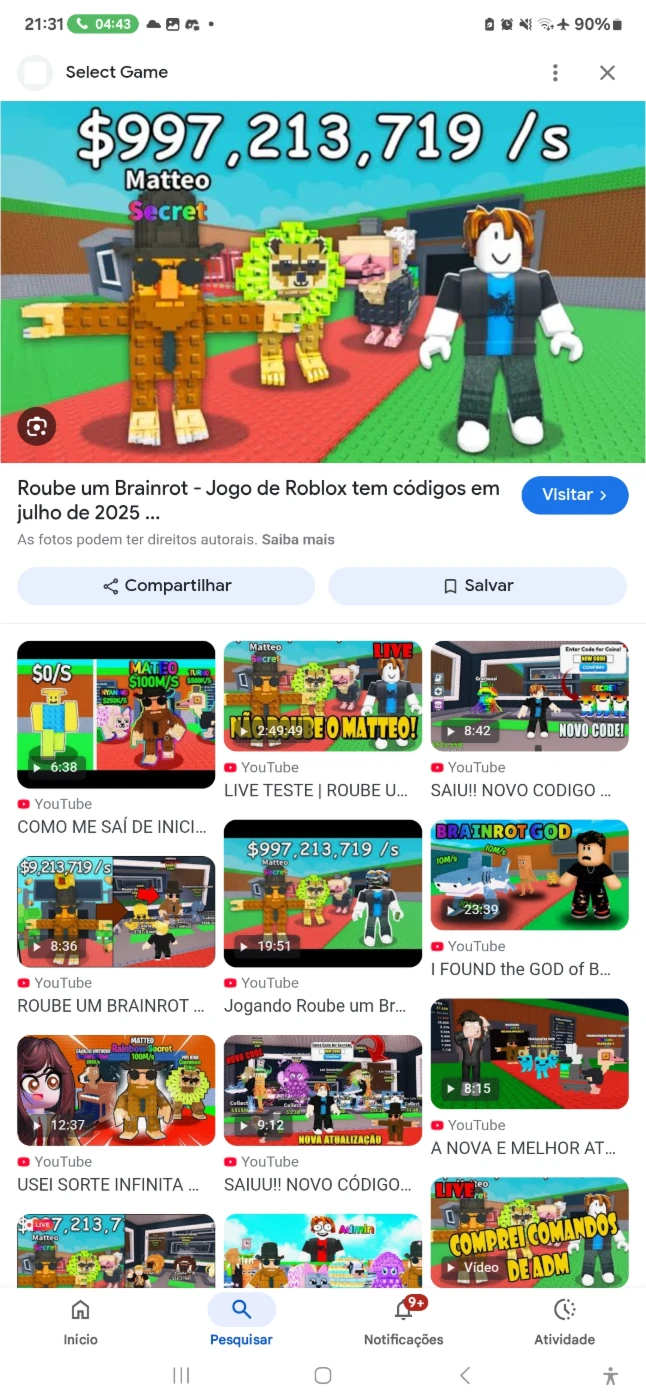Open the Notificações tab
This screenshot has height=1400, width=646.
click(404, 1321)
